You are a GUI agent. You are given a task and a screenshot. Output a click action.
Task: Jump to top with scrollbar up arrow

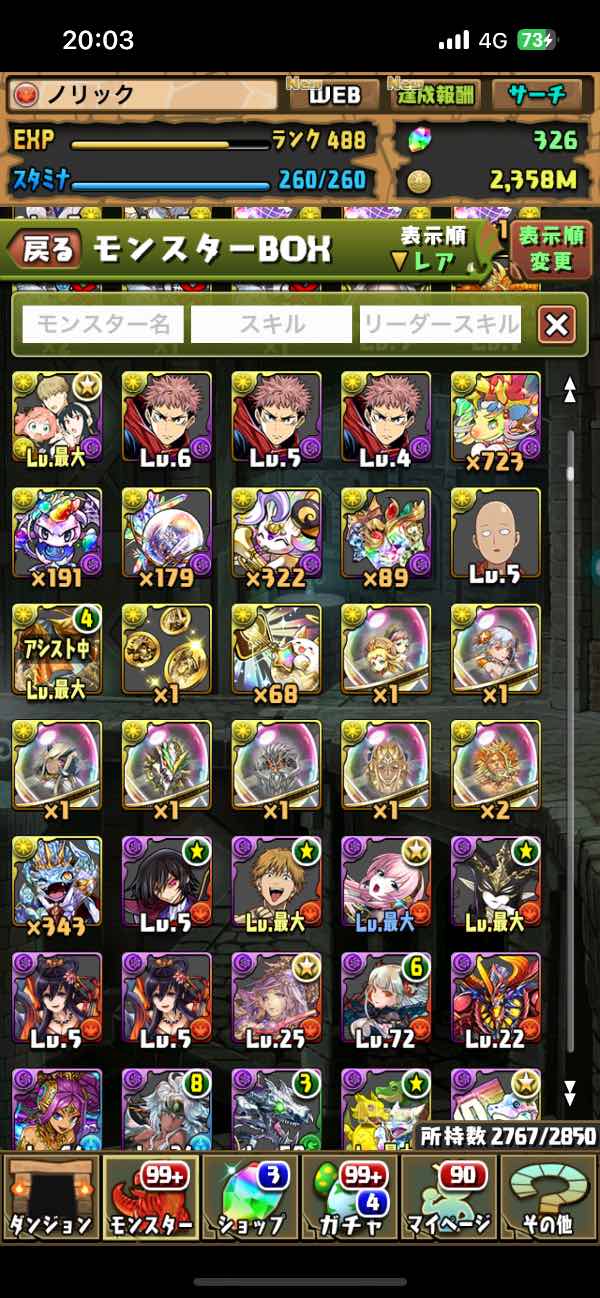[x=570, y=389]
